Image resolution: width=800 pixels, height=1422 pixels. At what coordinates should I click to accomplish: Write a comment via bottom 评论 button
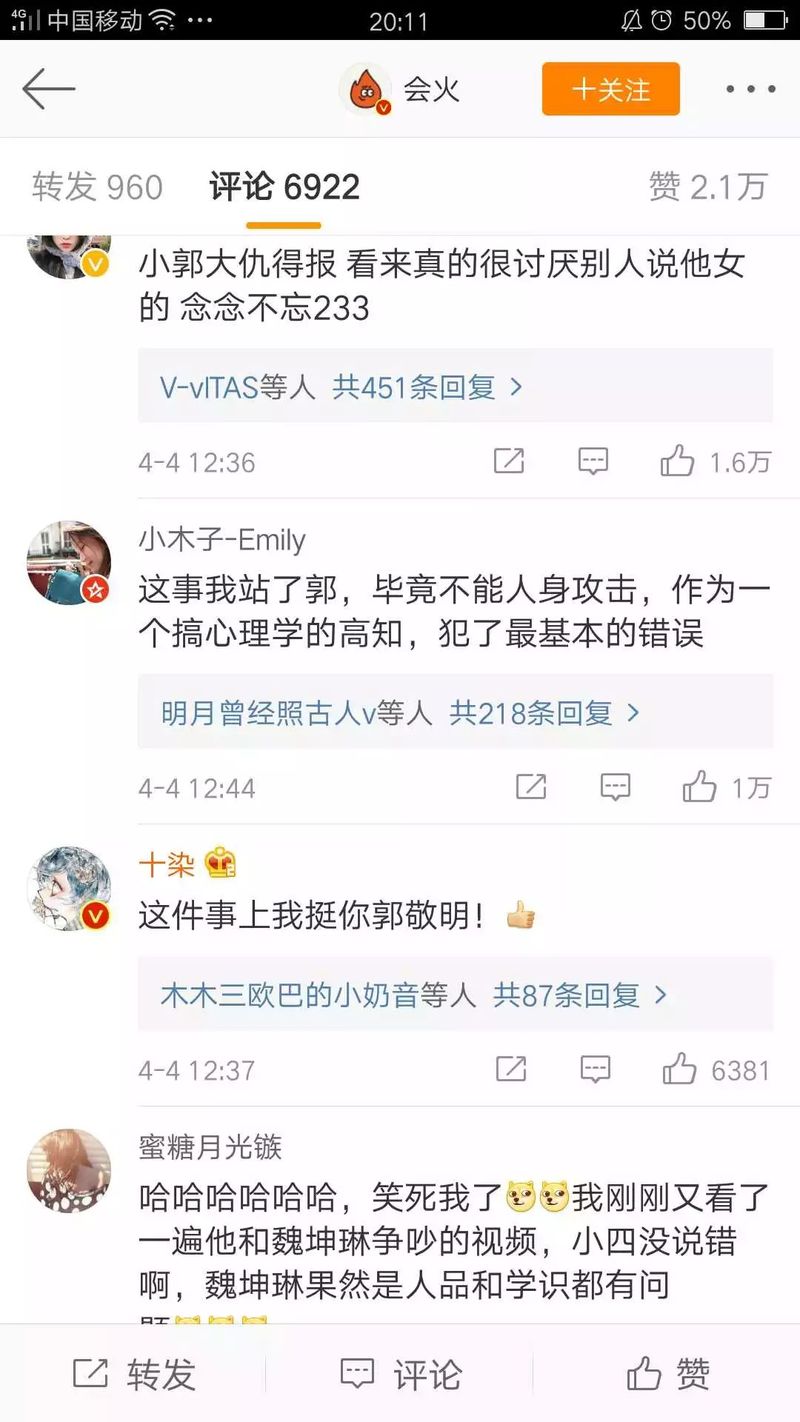[x=400, y=1374]
